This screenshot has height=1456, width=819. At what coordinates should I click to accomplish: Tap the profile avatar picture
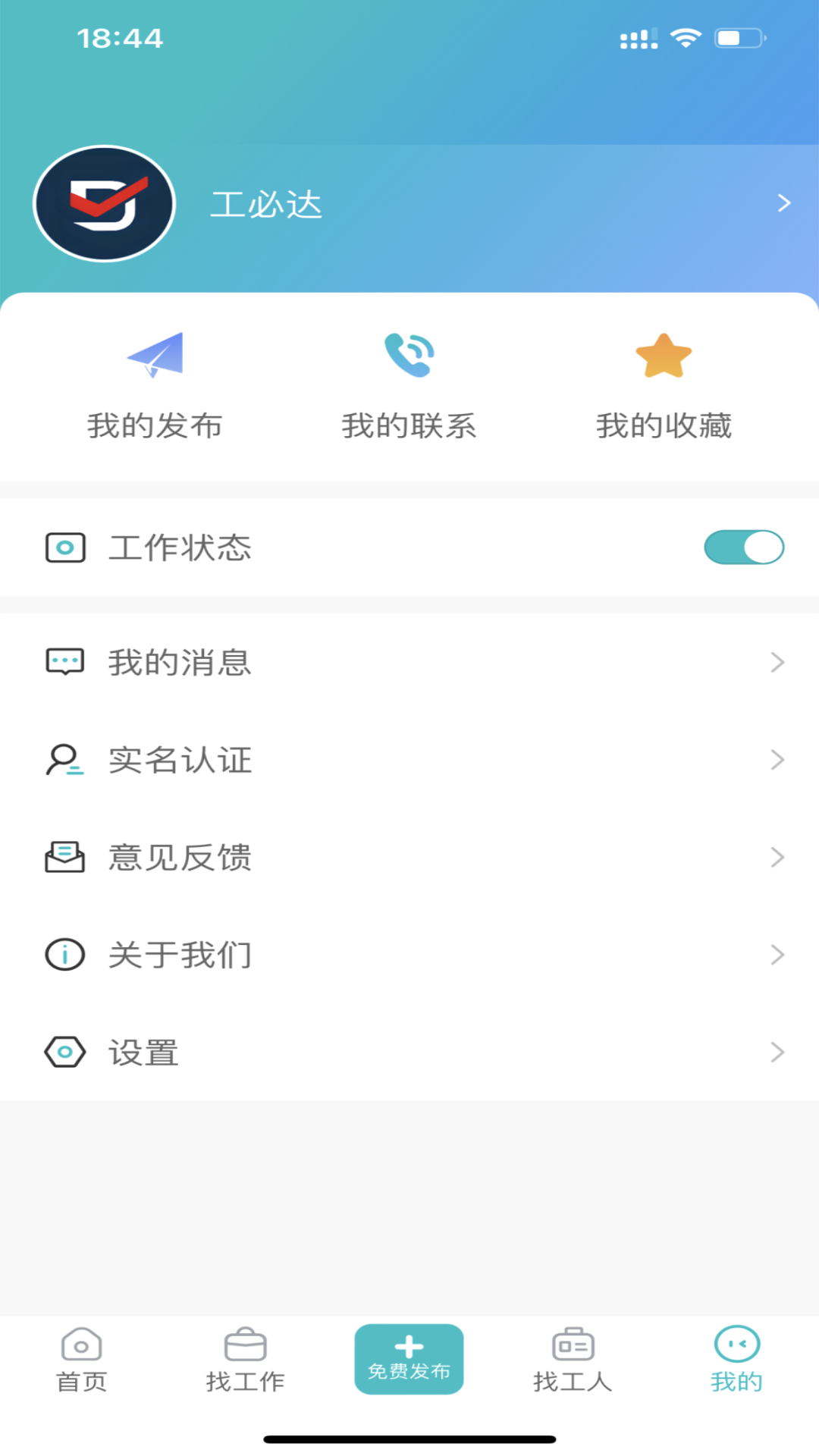(105, 204)
